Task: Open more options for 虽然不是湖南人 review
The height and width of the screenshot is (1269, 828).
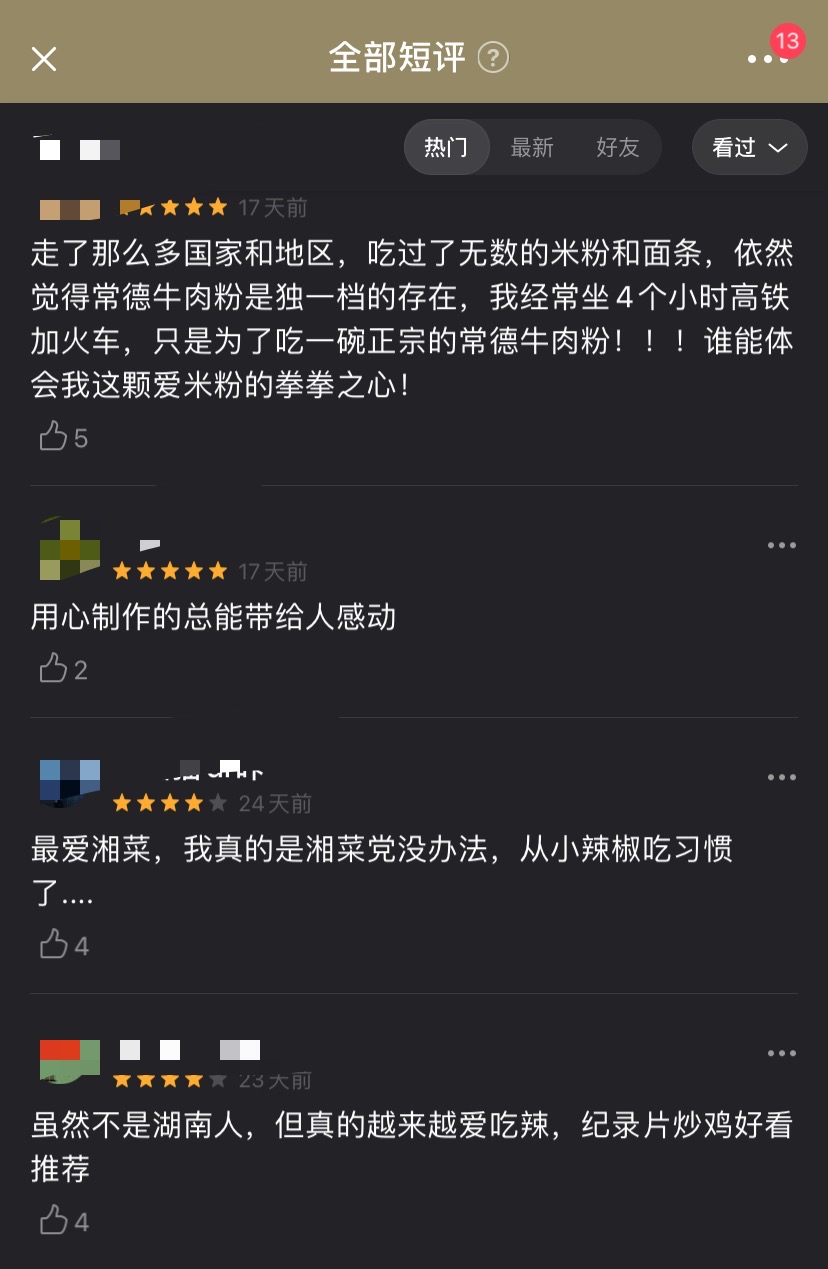Action: (x=781, y=1053)
